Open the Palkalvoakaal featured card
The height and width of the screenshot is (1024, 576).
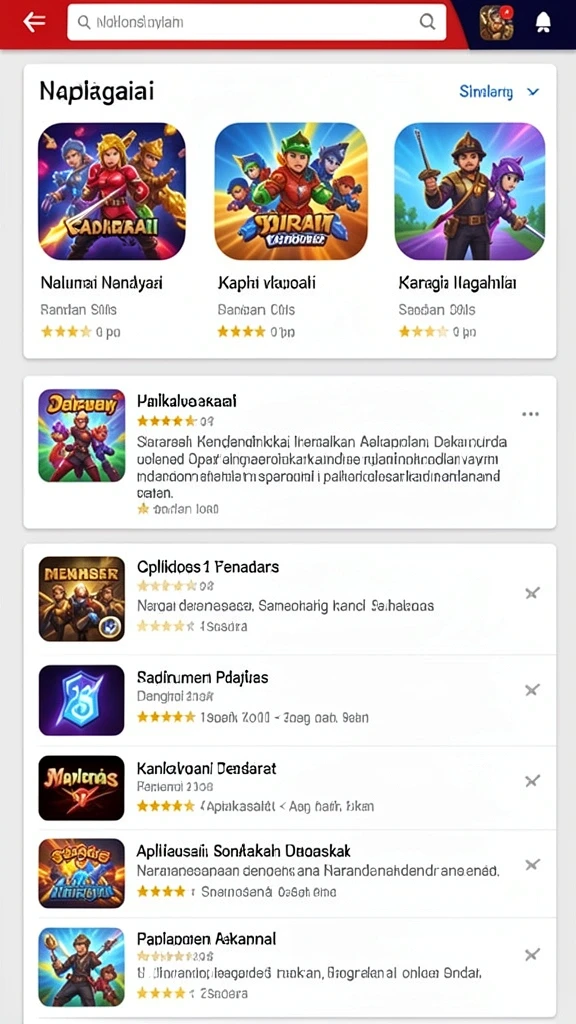pyautogui.click(x=289, y=452)
